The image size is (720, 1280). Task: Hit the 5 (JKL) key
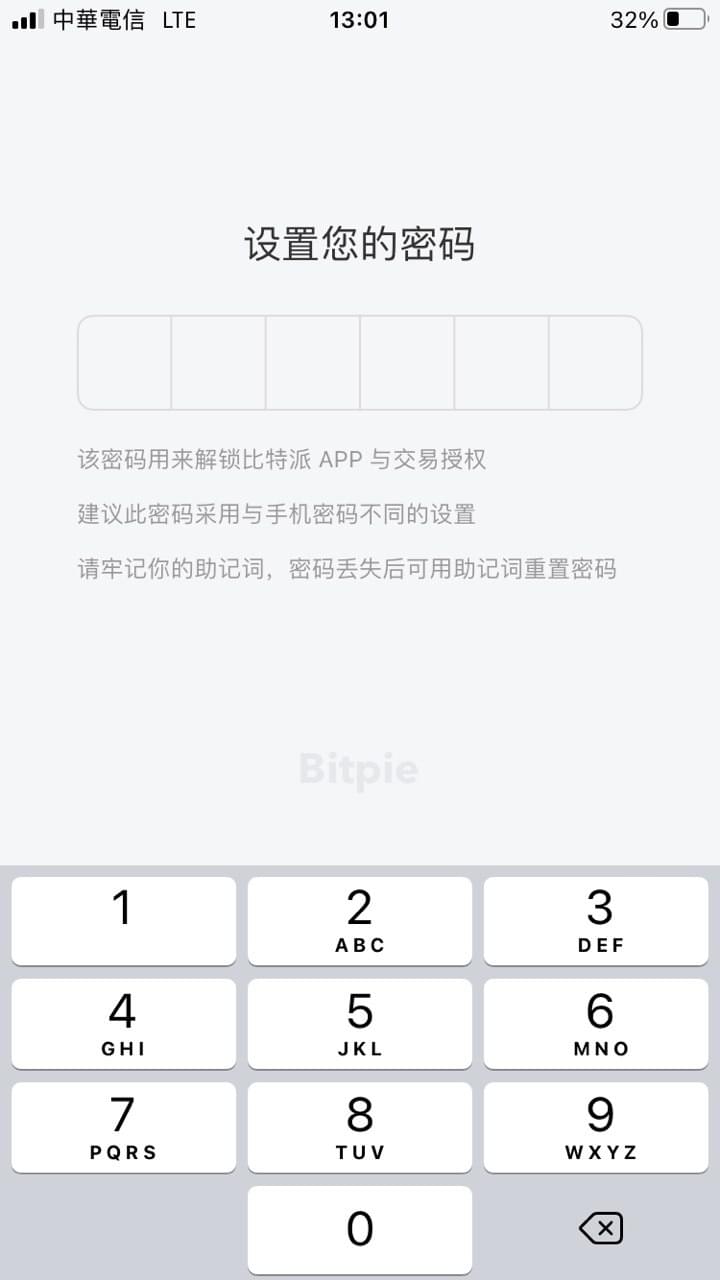pos(360,1024)
